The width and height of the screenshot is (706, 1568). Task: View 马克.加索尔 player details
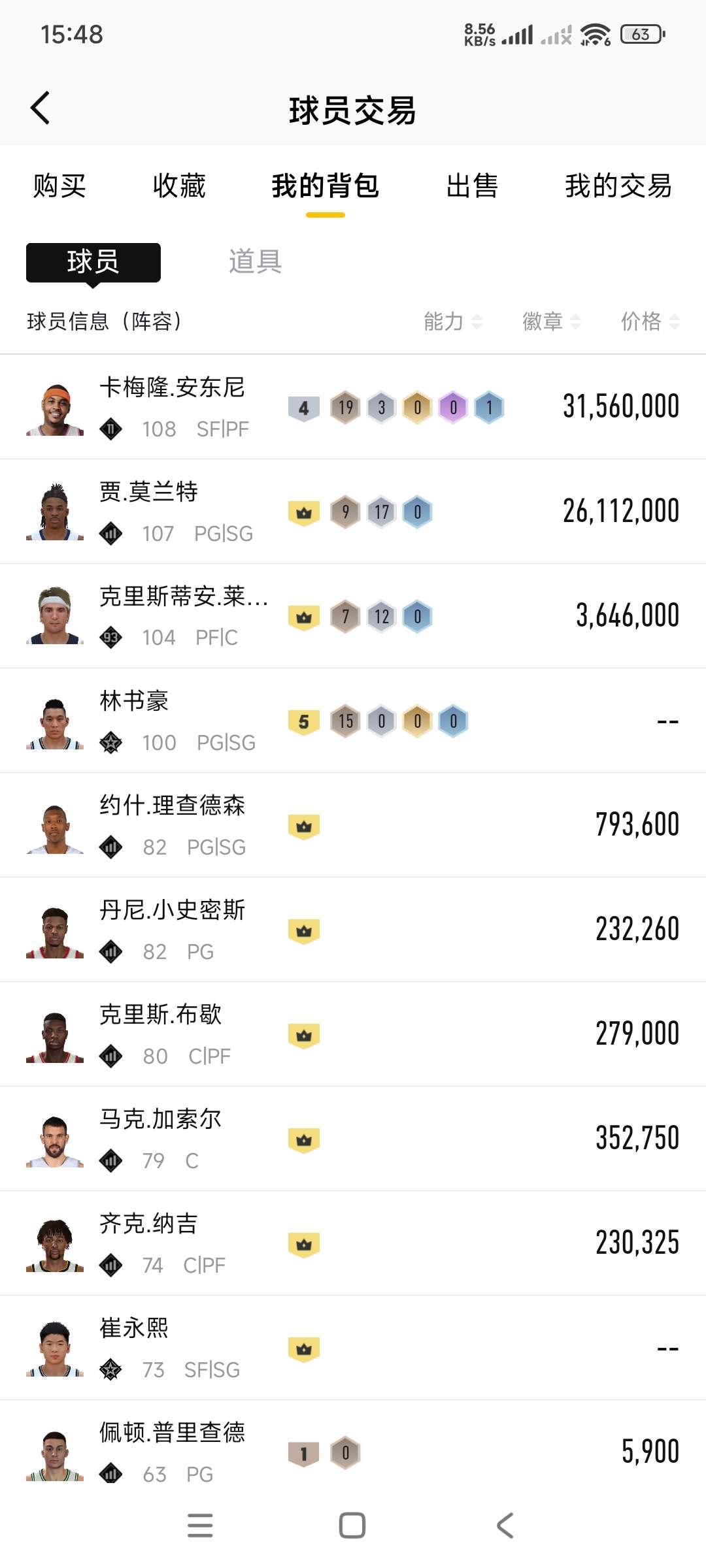[353, 1139]
